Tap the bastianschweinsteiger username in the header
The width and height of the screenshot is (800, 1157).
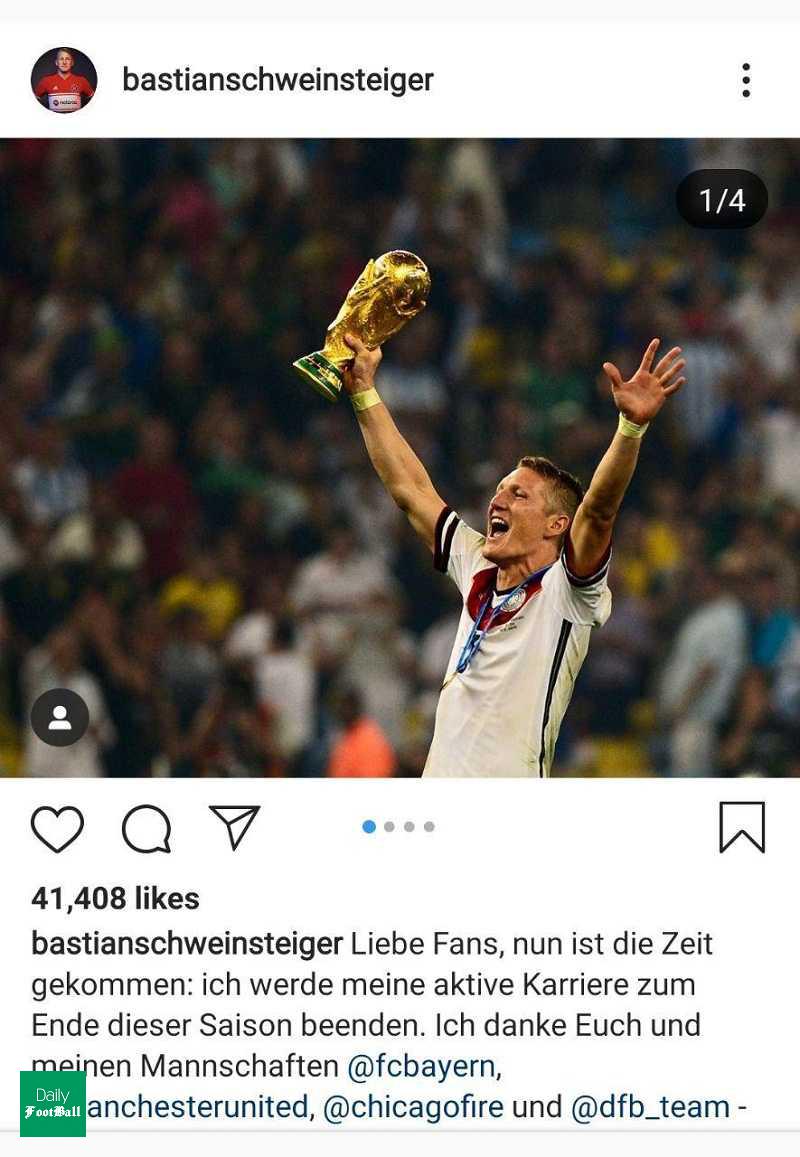(x=278, y=80)
